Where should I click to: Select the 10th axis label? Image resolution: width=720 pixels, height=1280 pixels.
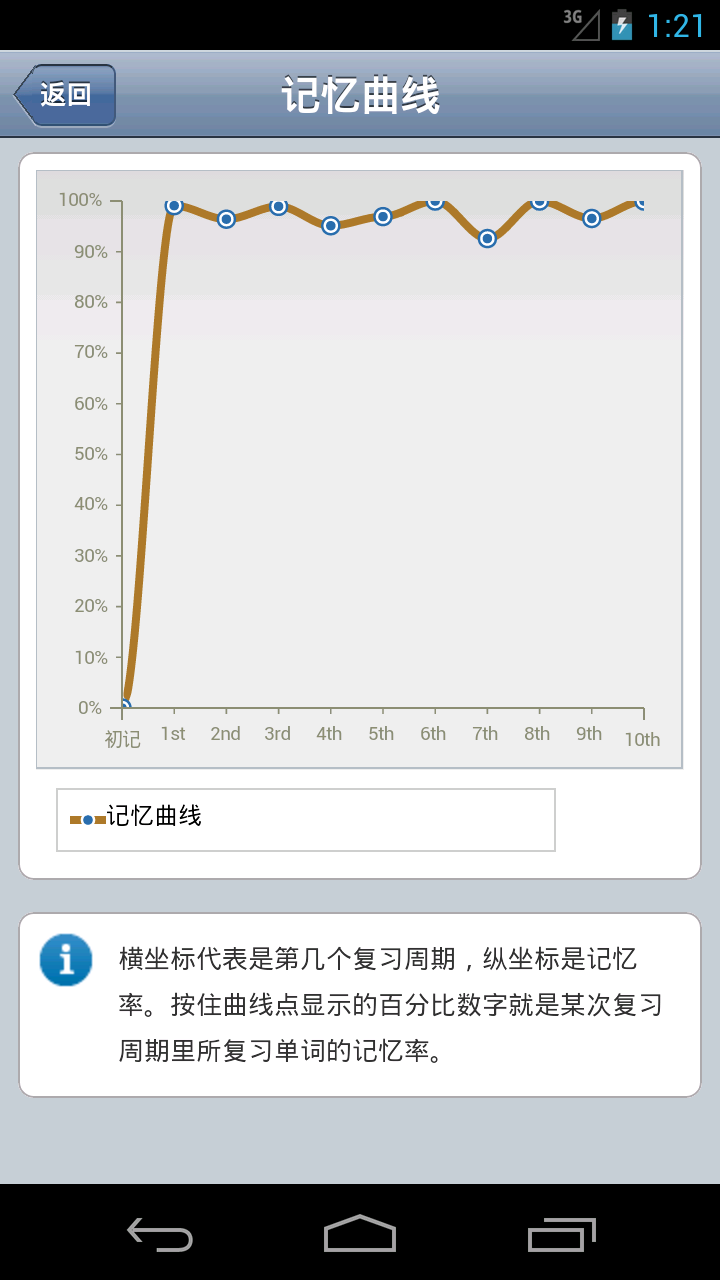point(642,740)
